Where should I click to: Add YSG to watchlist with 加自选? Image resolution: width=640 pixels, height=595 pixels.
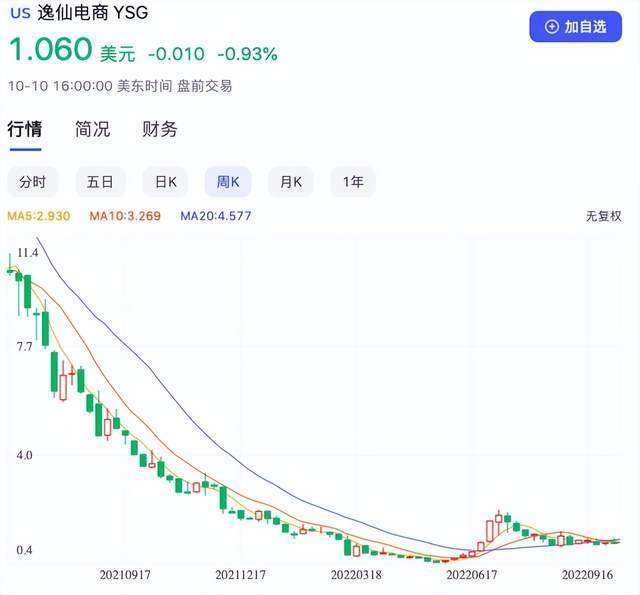coord(575,27)
